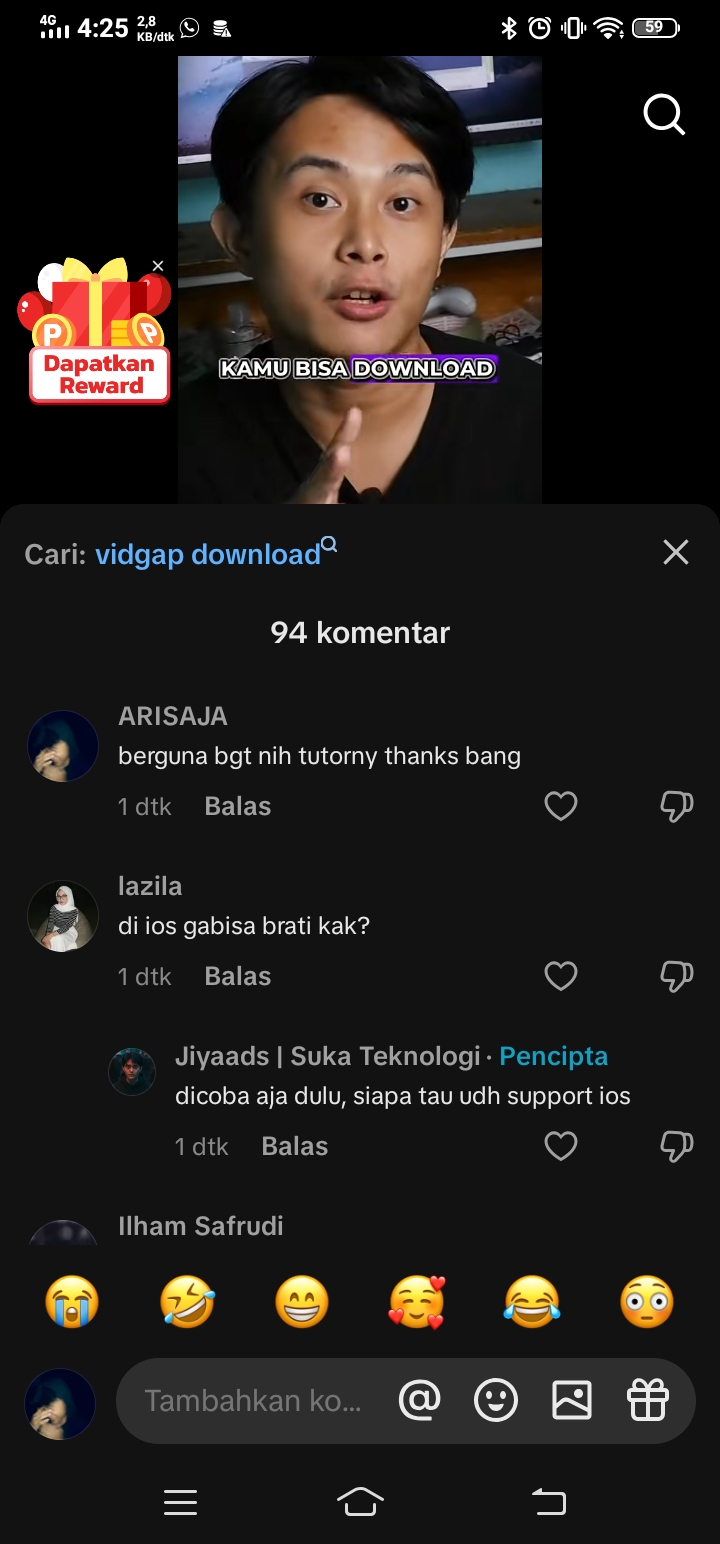Open the gift icon in comment bar
Image resolution: width=720 pixels, height=1544 pixels.
(x=648, y=1401)
